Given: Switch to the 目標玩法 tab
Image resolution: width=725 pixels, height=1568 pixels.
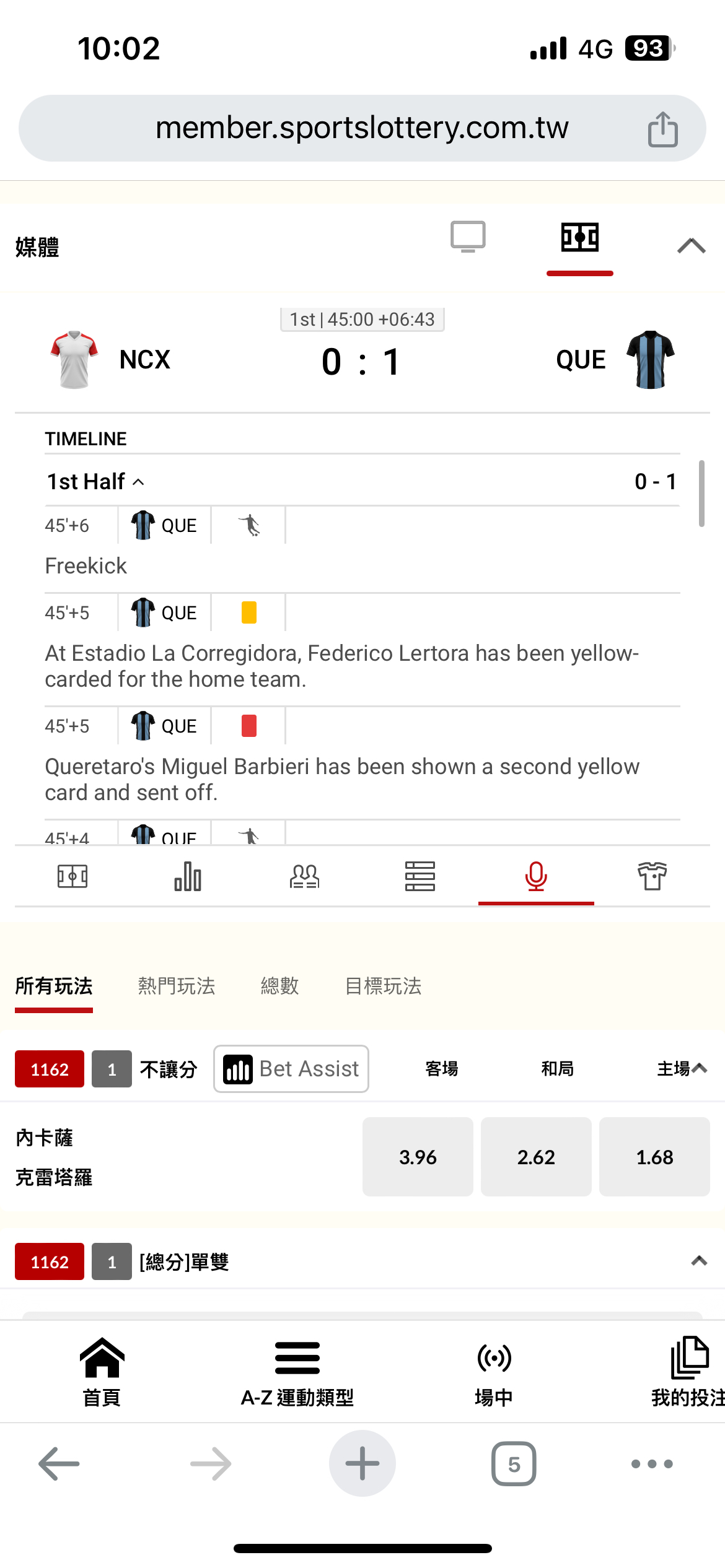Looking at the screenshot, I should (383, 986).
